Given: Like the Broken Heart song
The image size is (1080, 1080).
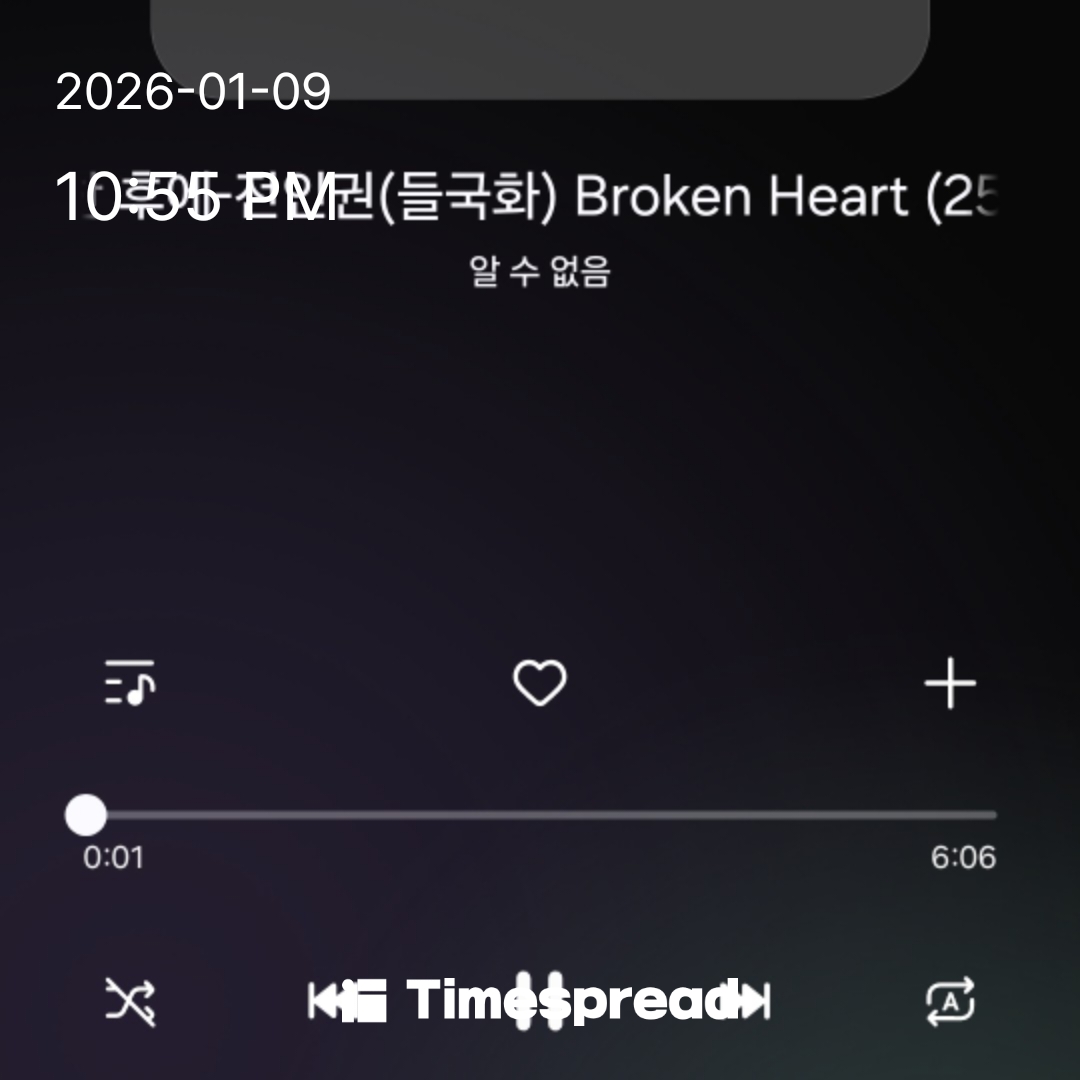Looking at the screenshot, I should tap(540, 684).
